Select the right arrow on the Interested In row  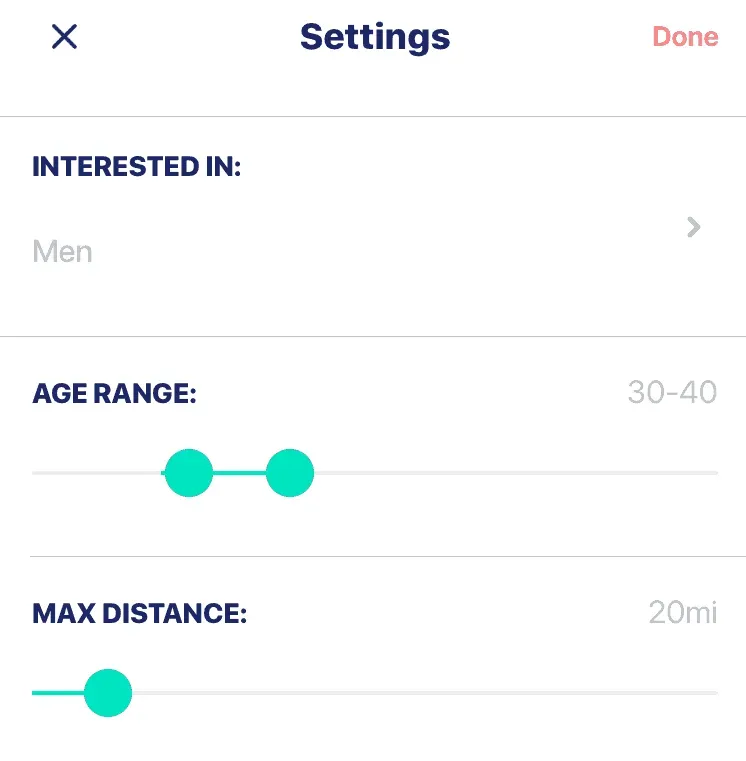coord(693,227)
